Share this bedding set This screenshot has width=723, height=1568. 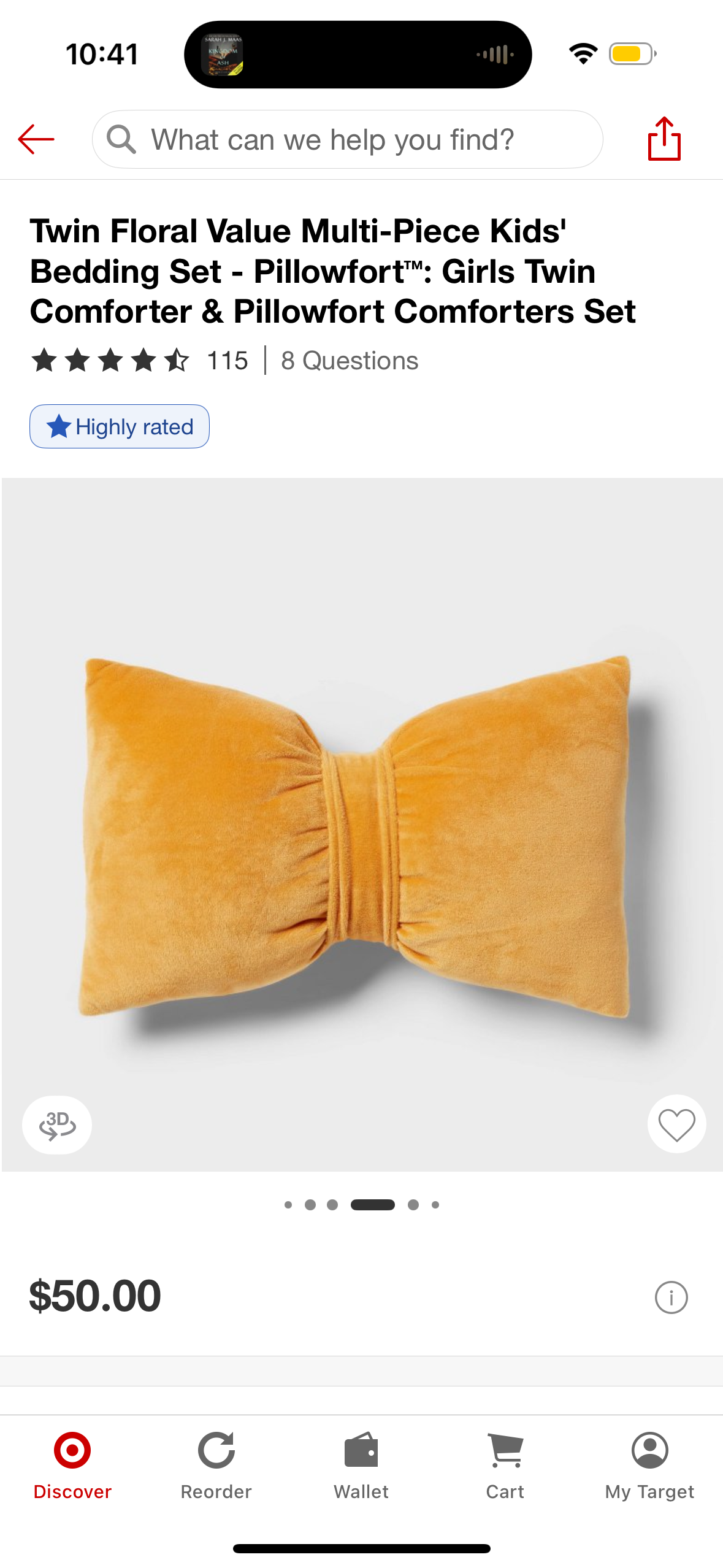coord(664,139)
